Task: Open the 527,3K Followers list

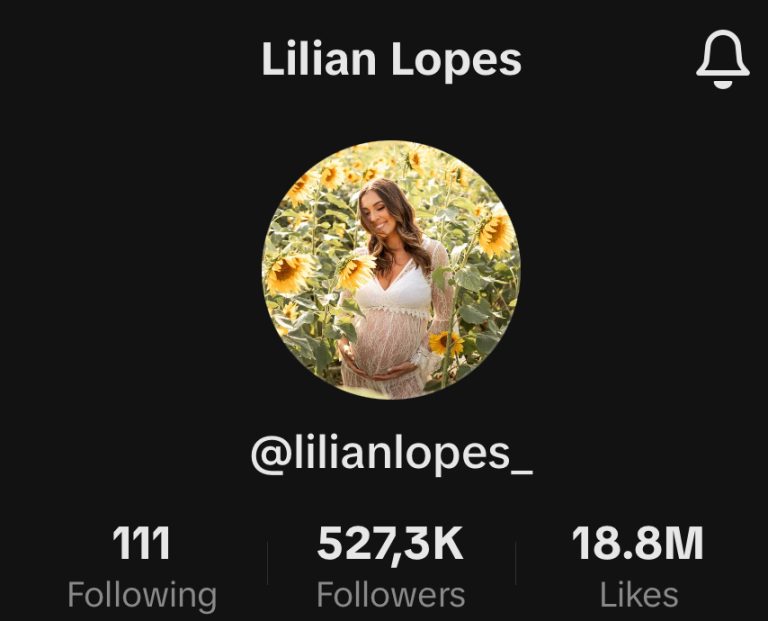Action: point(391,568)
